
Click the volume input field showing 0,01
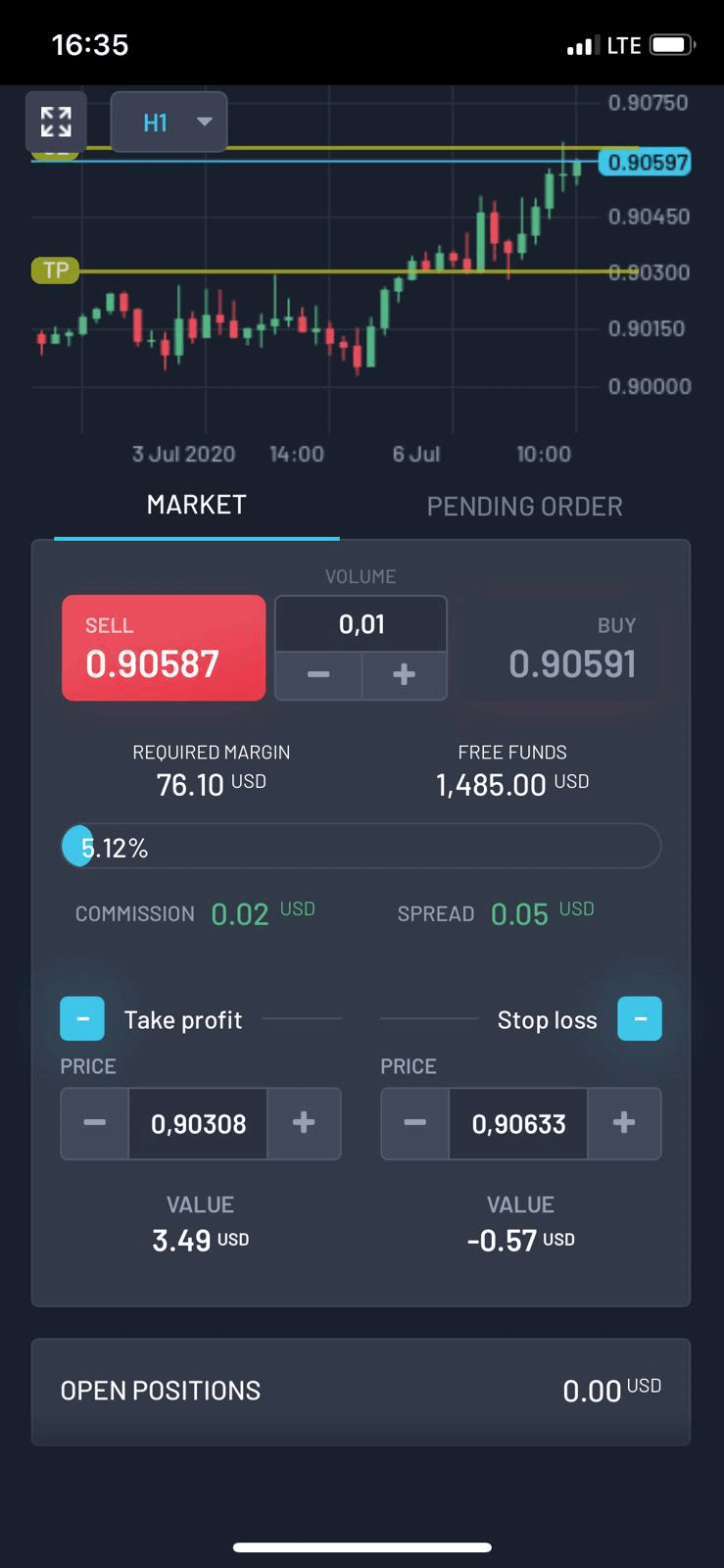click(x=362, y=622)
